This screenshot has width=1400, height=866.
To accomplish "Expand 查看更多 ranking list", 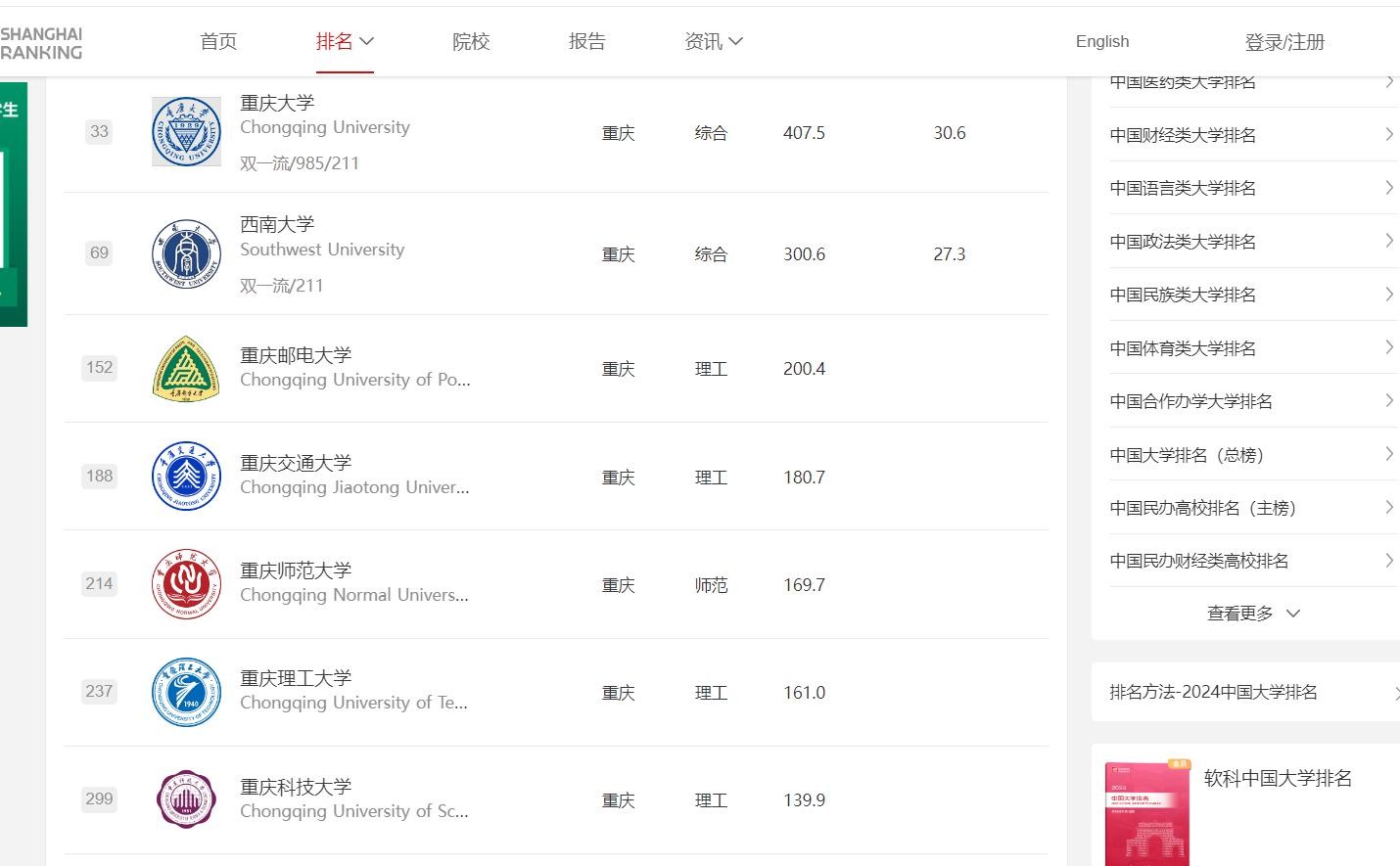I will pyautogui.click(x=1252, y=614).
